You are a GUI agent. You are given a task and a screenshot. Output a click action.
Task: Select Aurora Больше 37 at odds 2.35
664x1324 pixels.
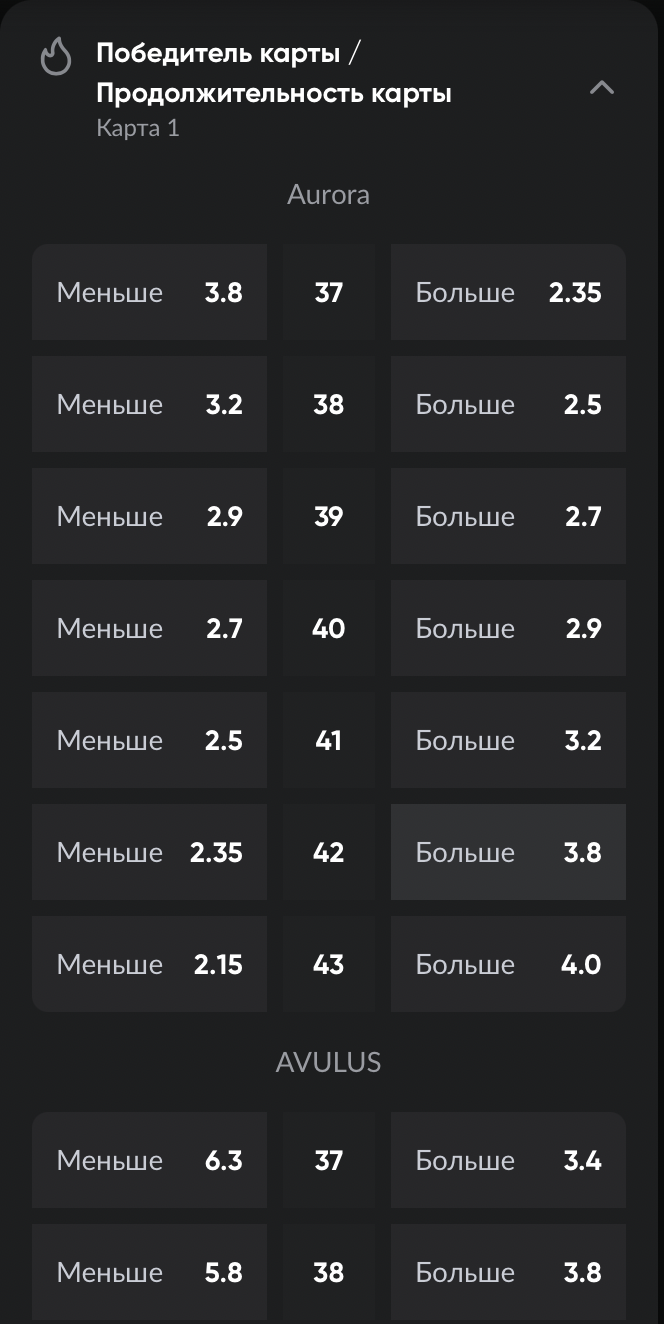(508, 292)
